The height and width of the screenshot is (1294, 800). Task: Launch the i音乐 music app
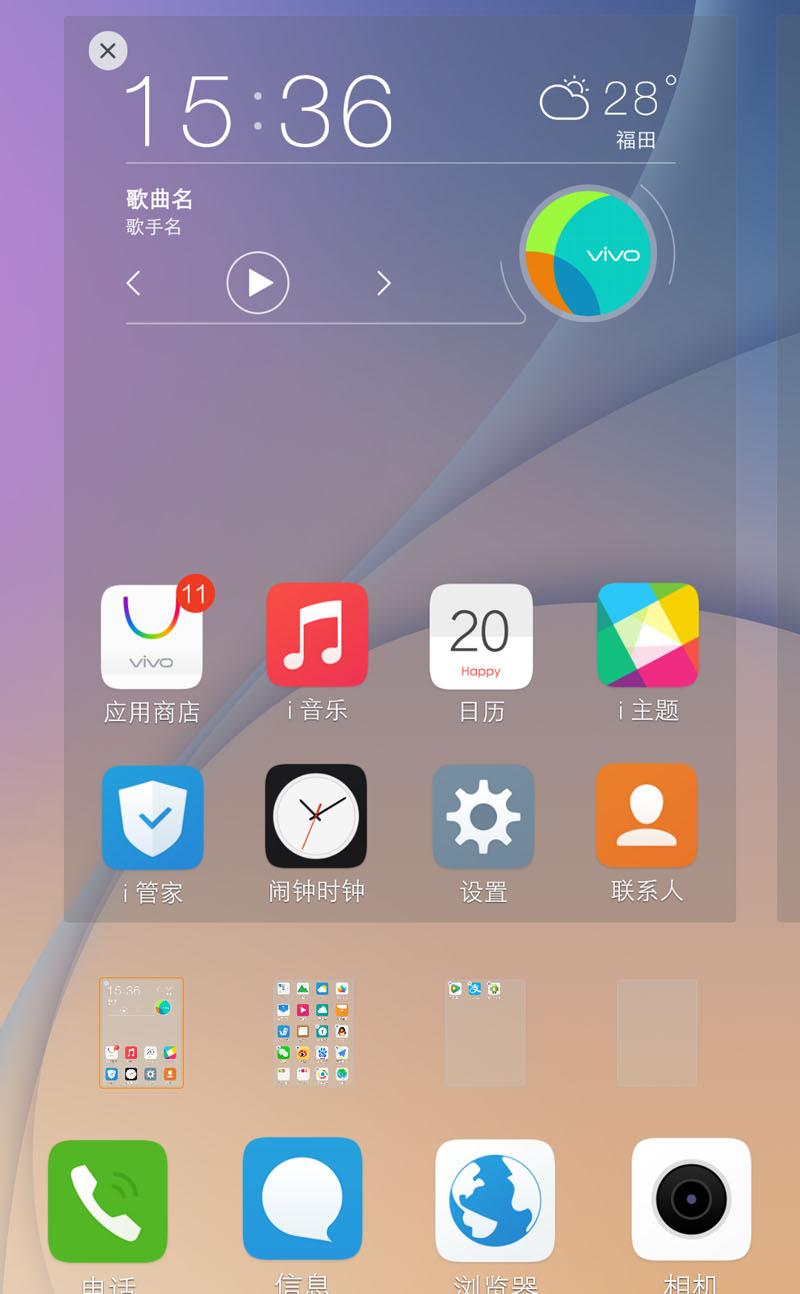point(317,636)
